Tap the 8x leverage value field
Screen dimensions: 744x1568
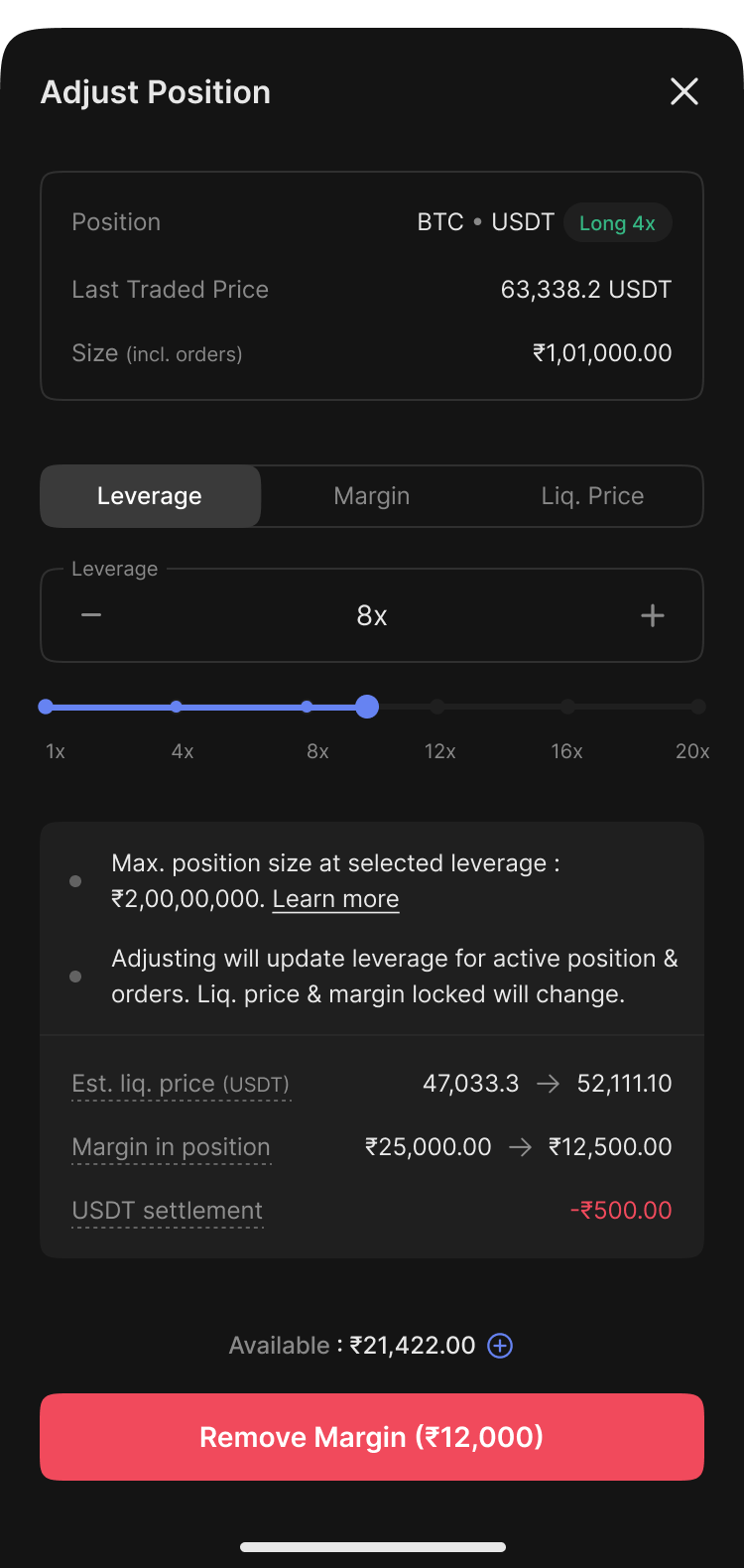372,615
